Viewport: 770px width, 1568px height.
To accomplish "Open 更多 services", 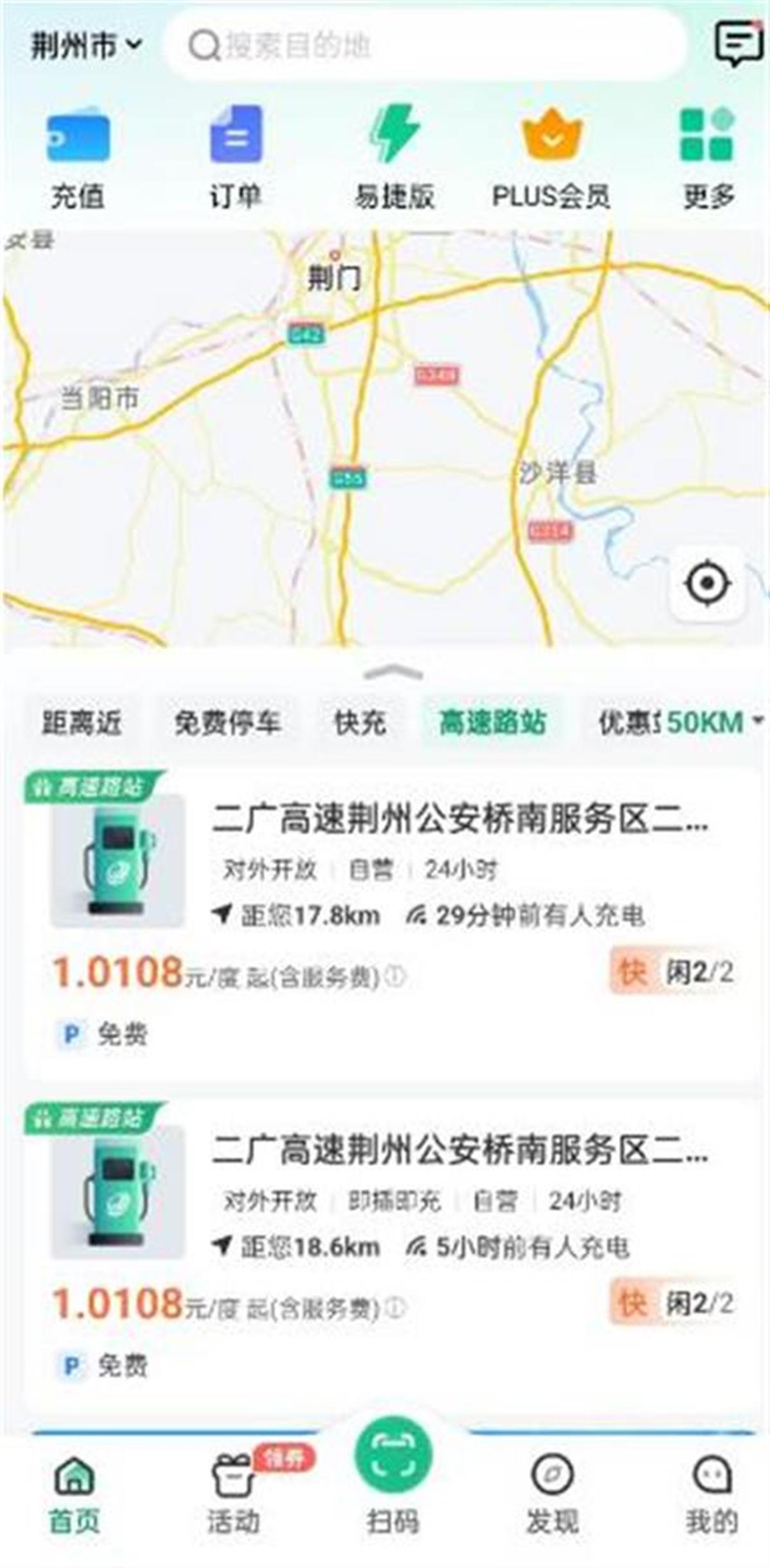I will (708, 159).
